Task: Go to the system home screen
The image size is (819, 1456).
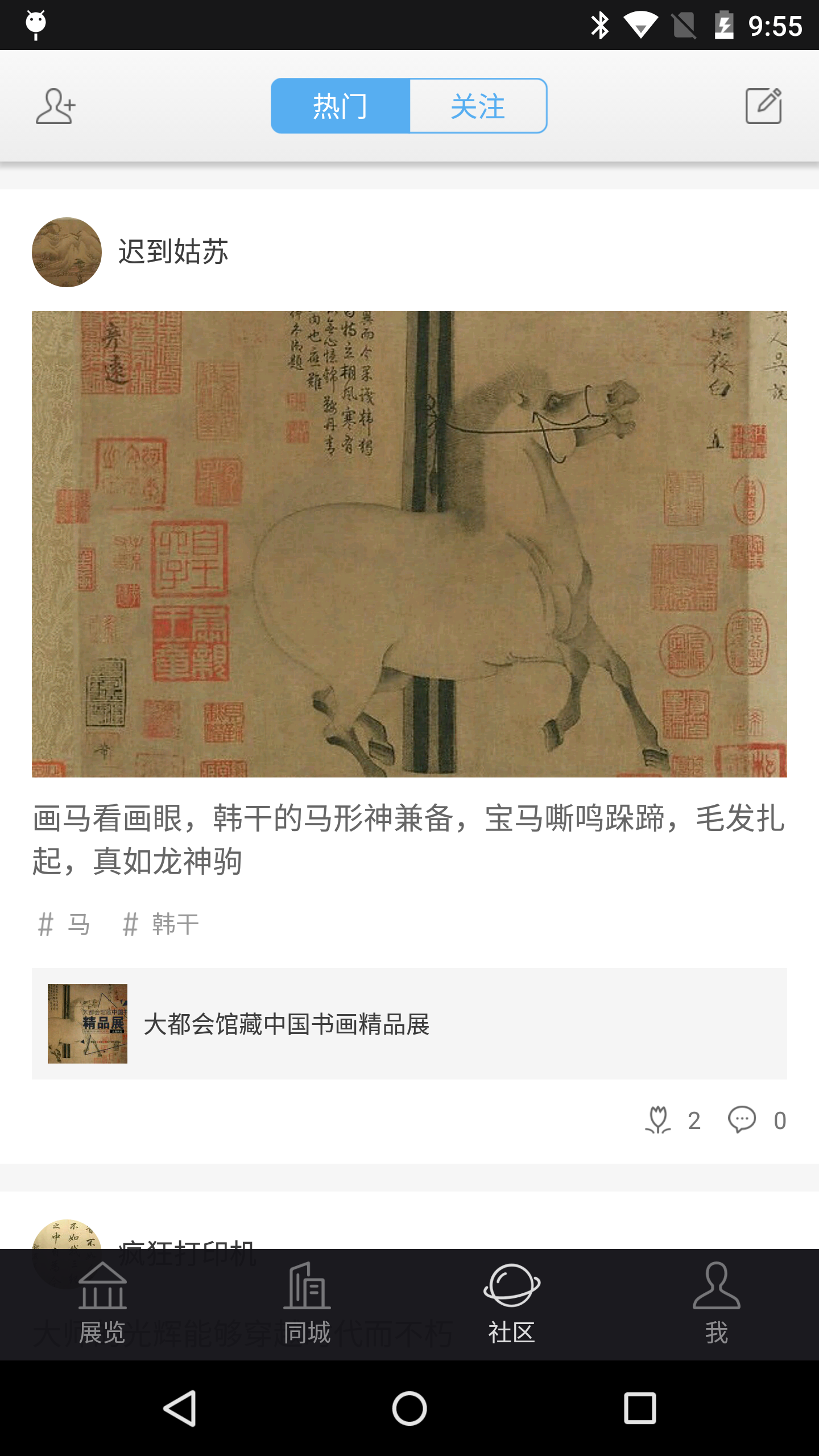Action: coord(409,1408)
